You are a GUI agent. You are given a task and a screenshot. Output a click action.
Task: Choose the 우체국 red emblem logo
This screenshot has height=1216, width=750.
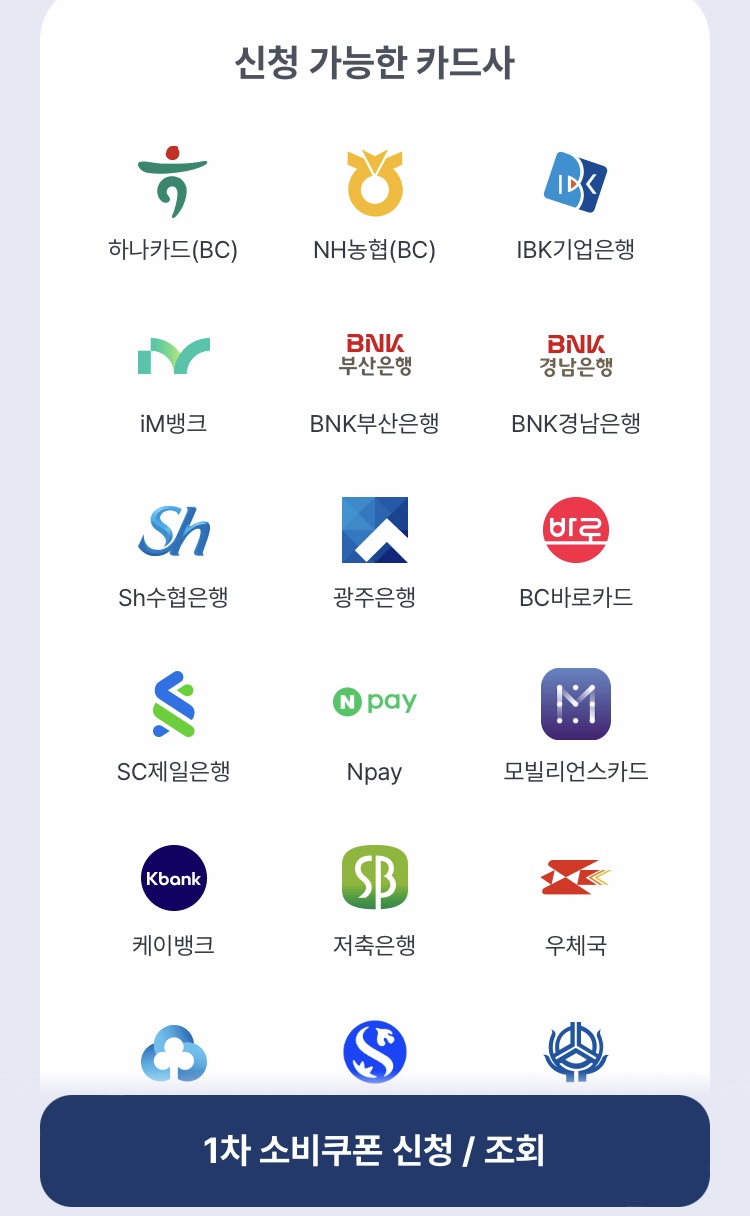pyautogui.click(x=574, y=878)
